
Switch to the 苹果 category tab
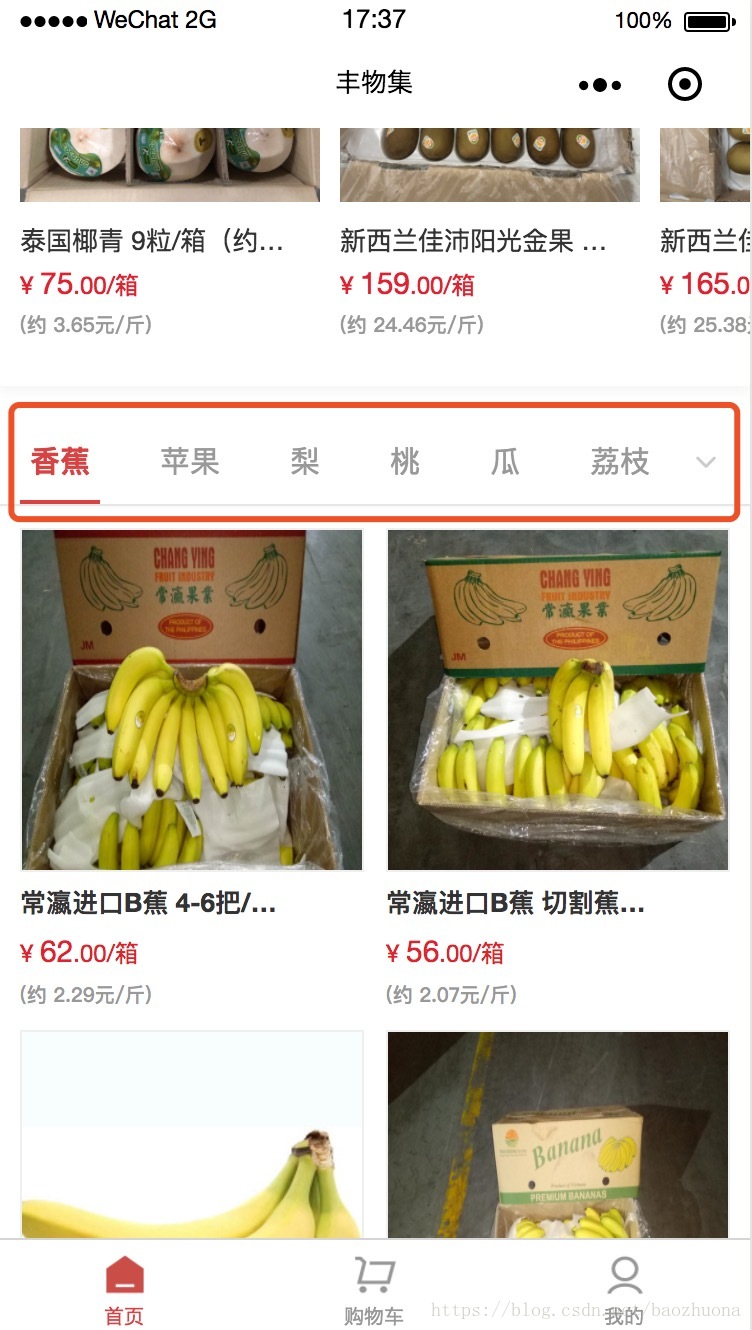190,462
